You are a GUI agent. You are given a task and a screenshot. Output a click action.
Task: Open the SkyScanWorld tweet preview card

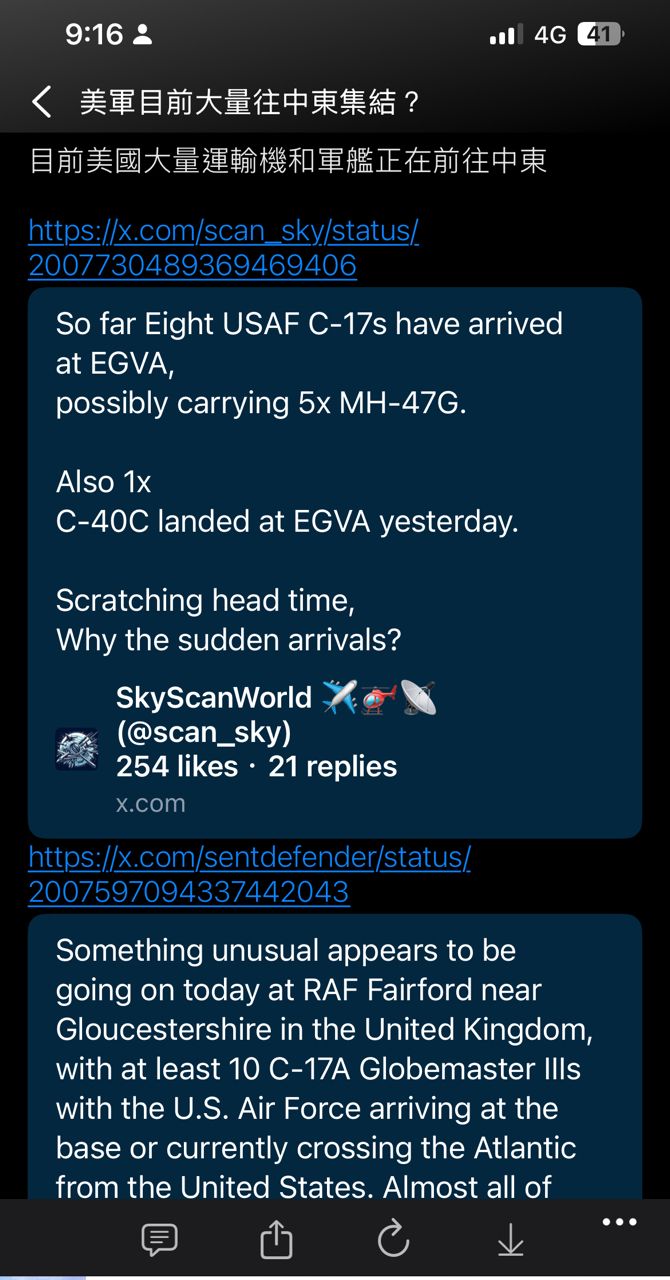coord(334,562)
